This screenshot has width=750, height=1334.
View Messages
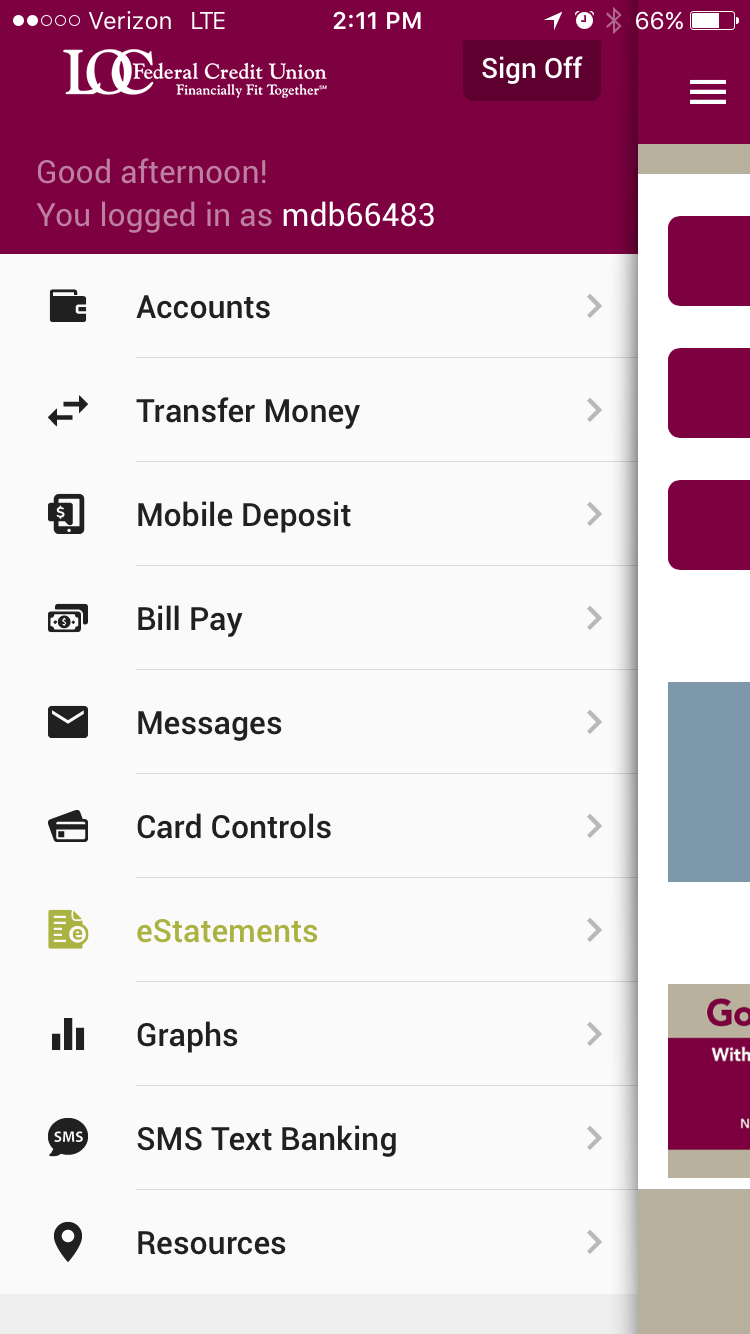coord(319,722)
